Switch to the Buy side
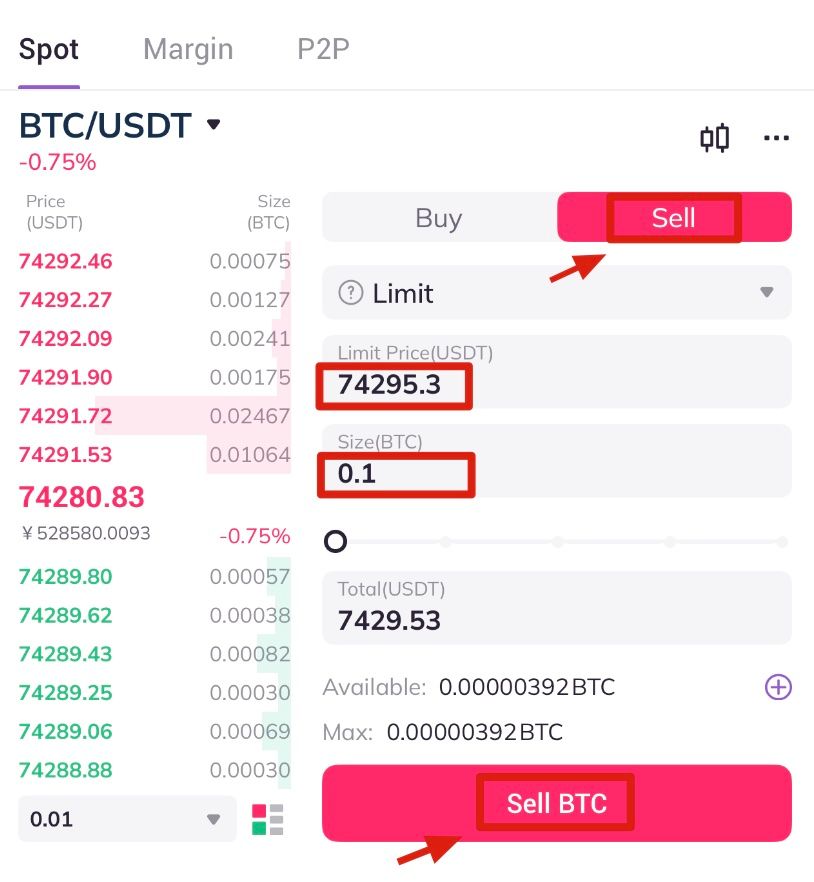The width and height of the screenshot is (814, 882). coord(438,218)
